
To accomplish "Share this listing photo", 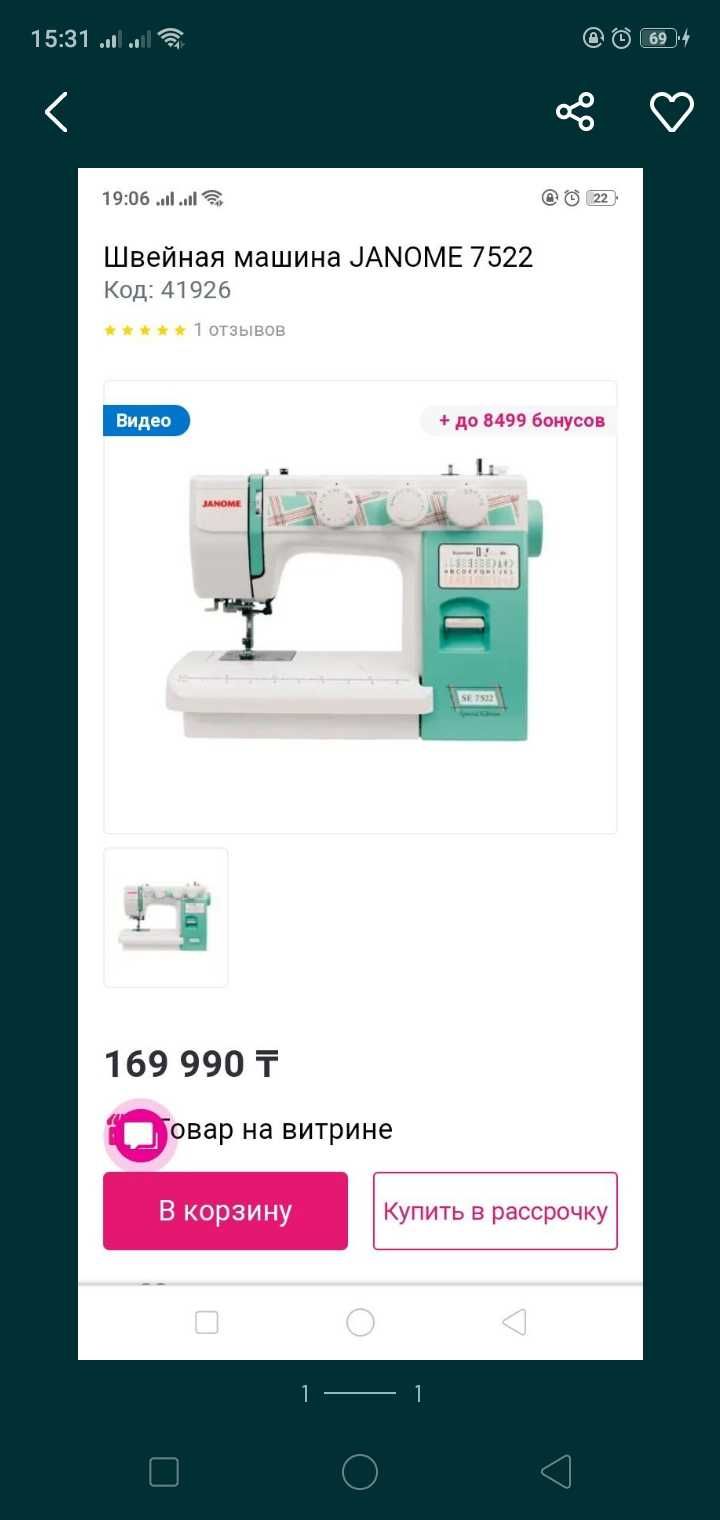I will click(x=575, y=112).
